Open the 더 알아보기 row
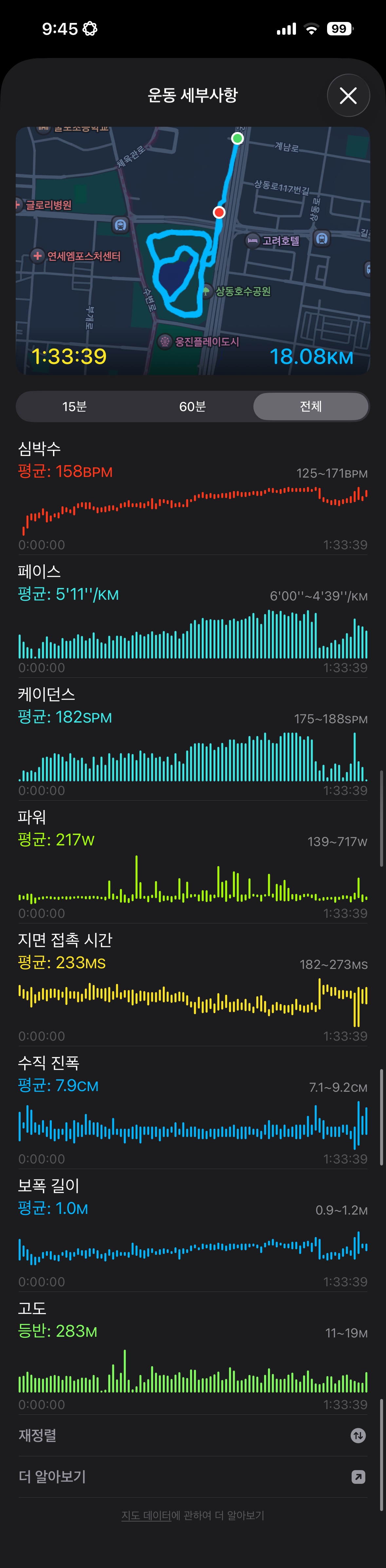386x1568 pixels. 193,1477
